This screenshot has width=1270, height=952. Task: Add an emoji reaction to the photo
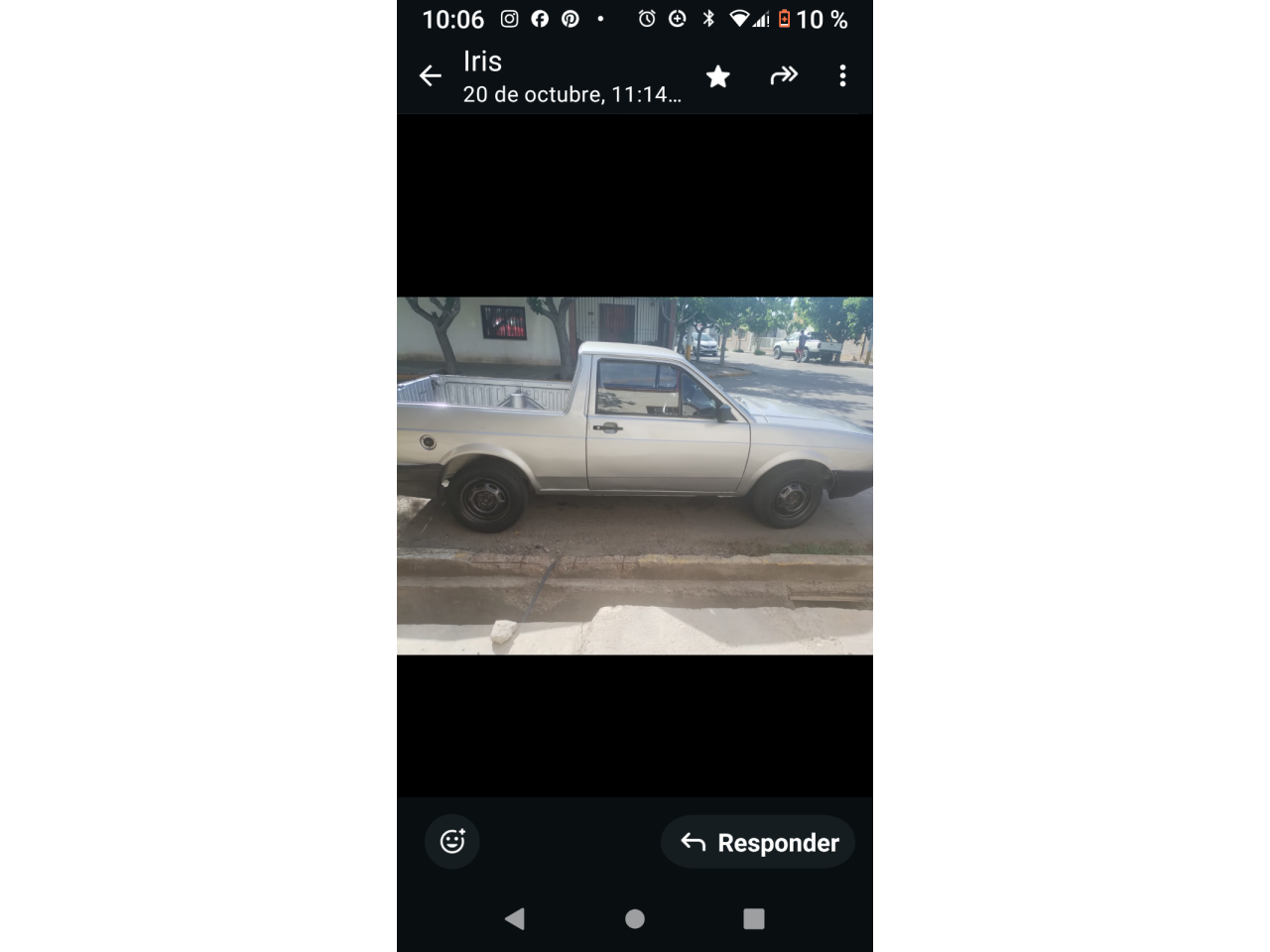tap(452, 841)
